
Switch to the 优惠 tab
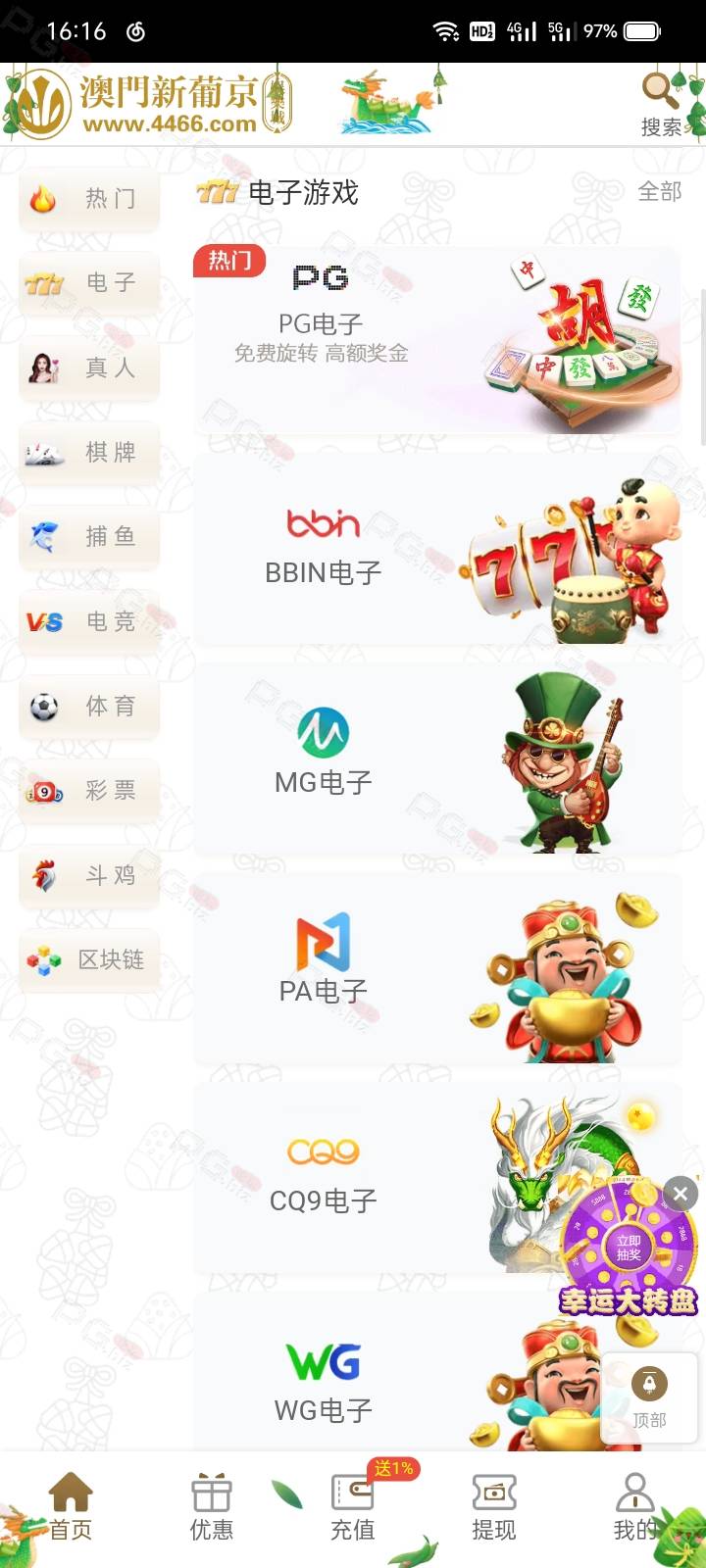pos(212,1508)
